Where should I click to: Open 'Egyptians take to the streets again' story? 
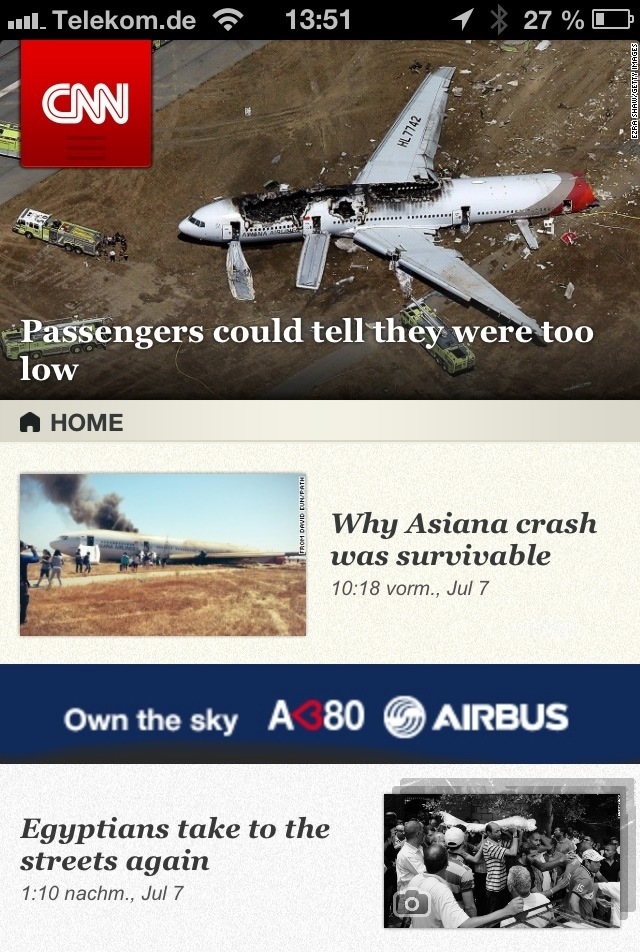point(175,845)
